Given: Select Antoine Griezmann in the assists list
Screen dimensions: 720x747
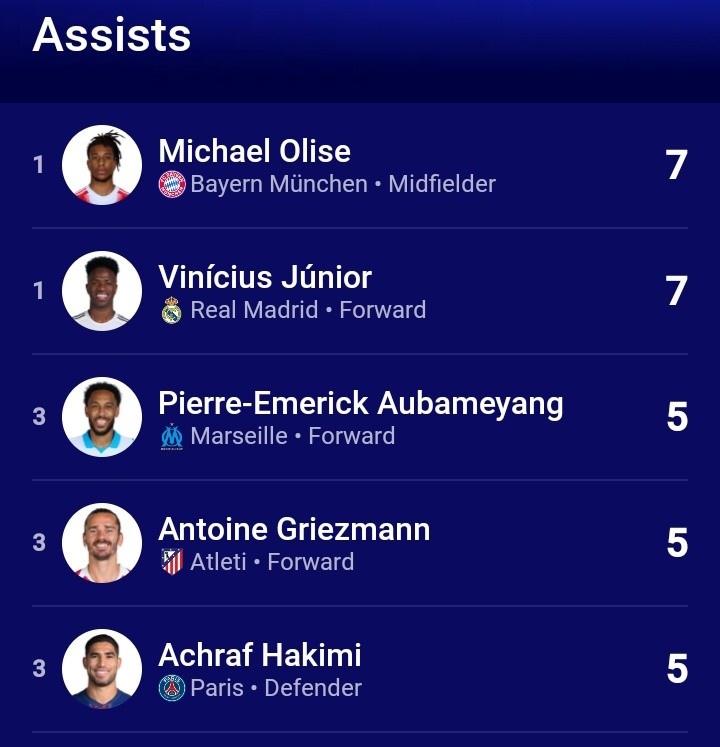Looking at the screenshot, I should tap(294, 530).
